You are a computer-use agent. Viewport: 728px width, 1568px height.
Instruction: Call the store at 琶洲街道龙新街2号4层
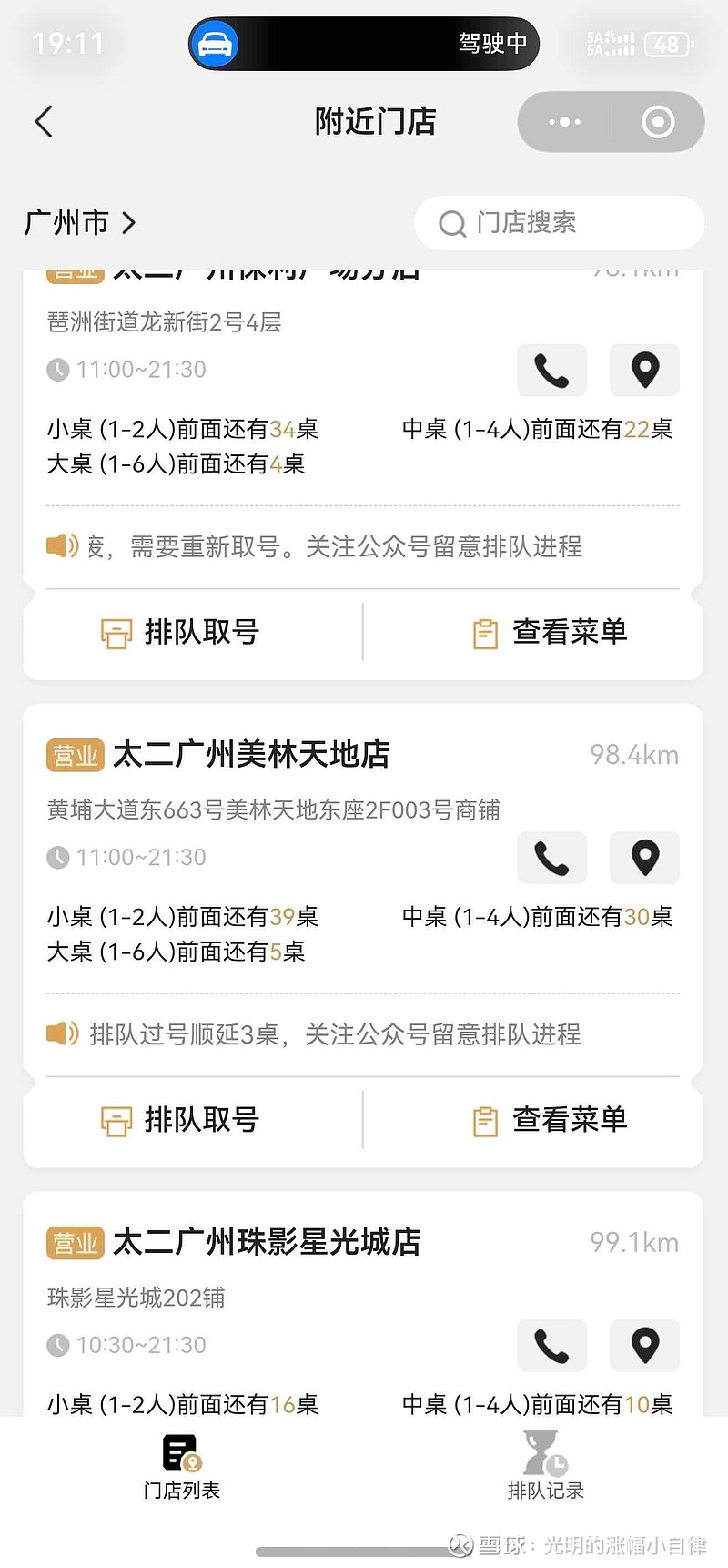coord(551,370)
